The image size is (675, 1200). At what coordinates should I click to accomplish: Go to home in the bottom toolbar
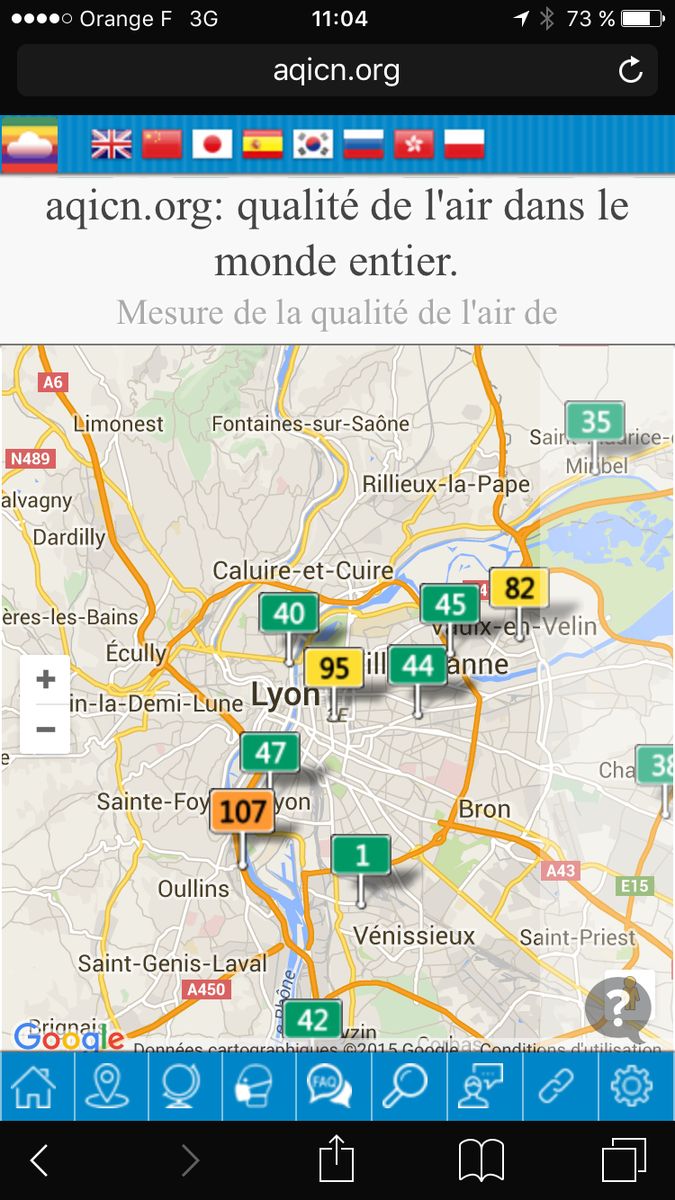(33, 1086)
